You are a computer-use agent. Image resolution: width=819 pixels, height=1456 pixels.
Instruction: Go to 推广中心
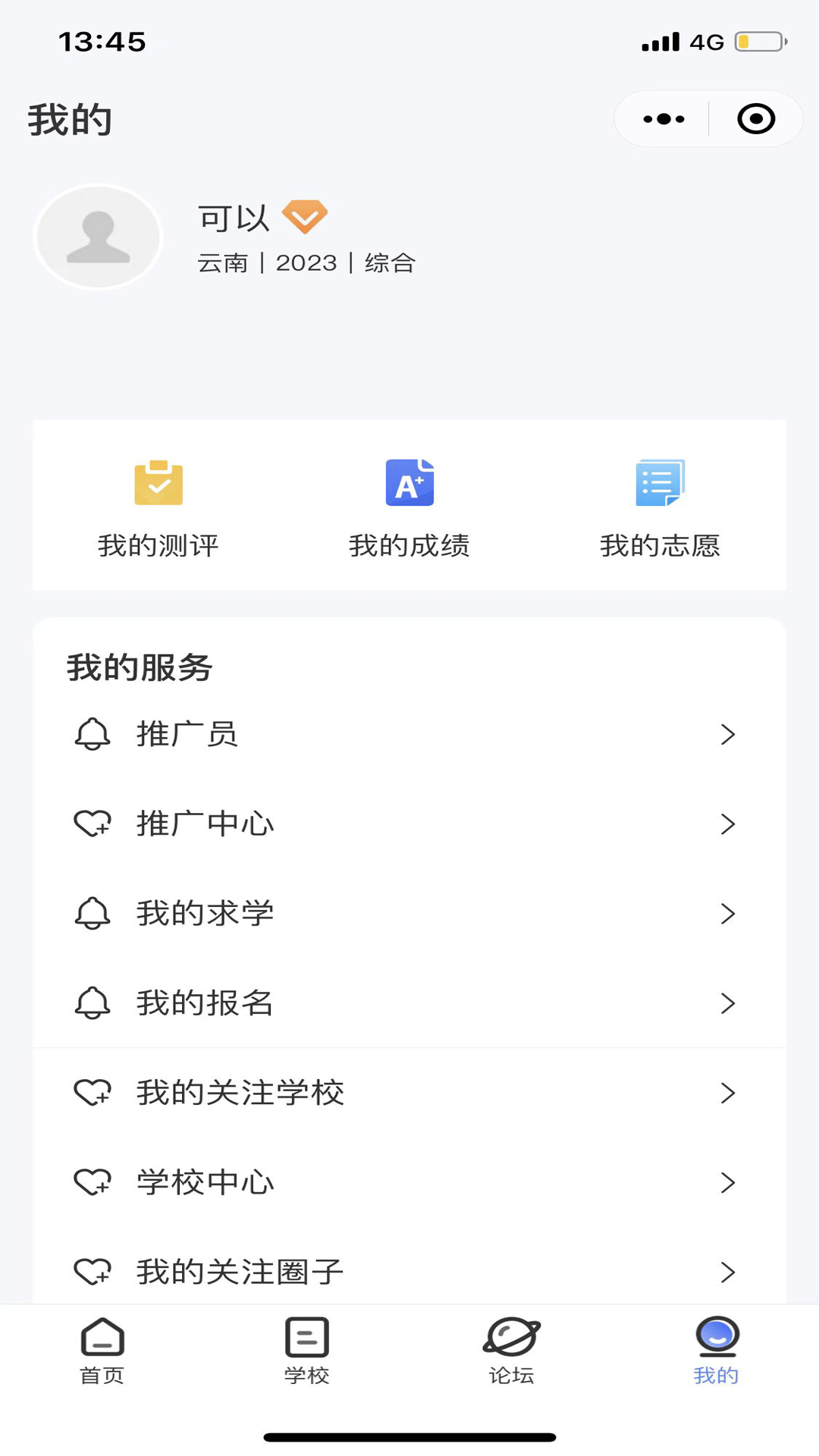point(409,824)
